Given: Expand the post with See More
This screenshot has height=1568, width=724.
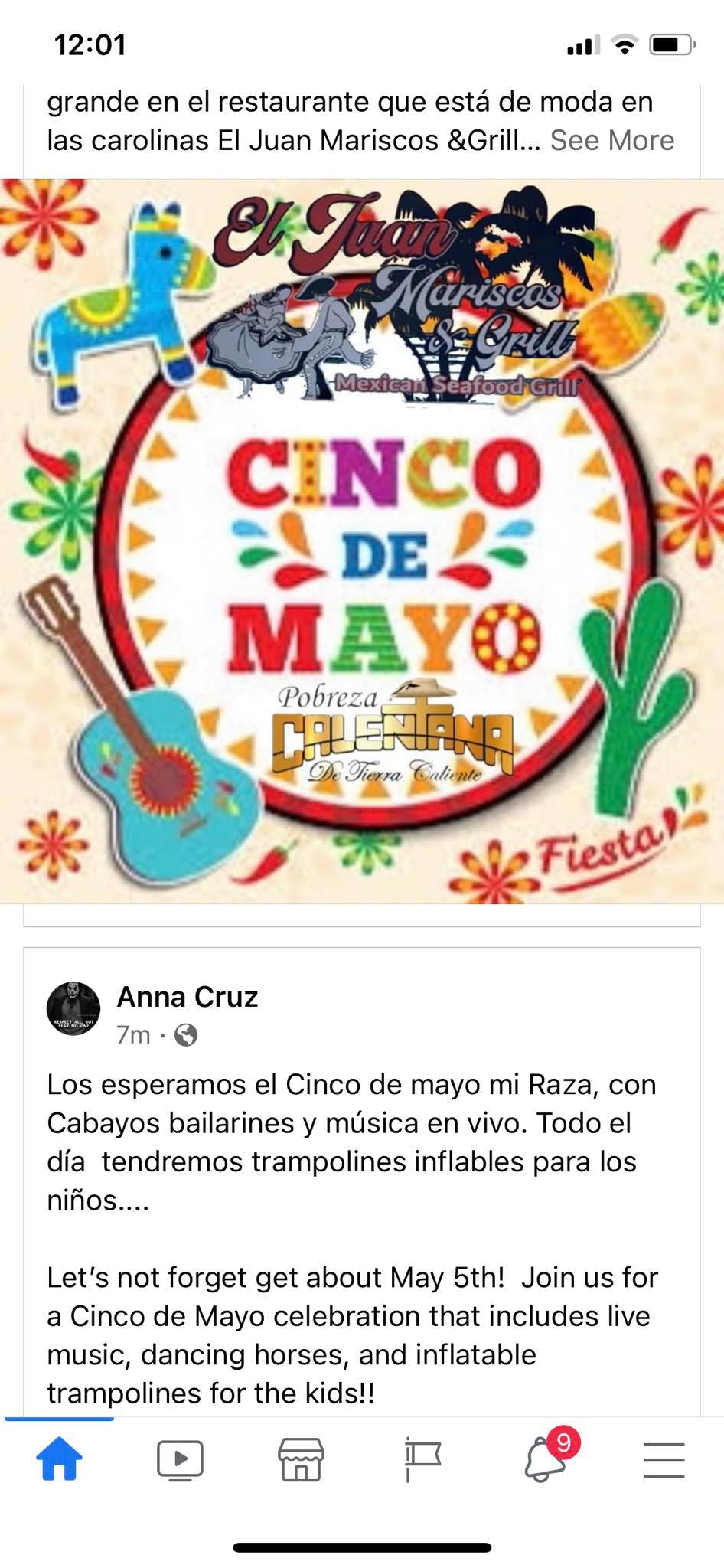Looking at the screenshot, I should (611, 140).
